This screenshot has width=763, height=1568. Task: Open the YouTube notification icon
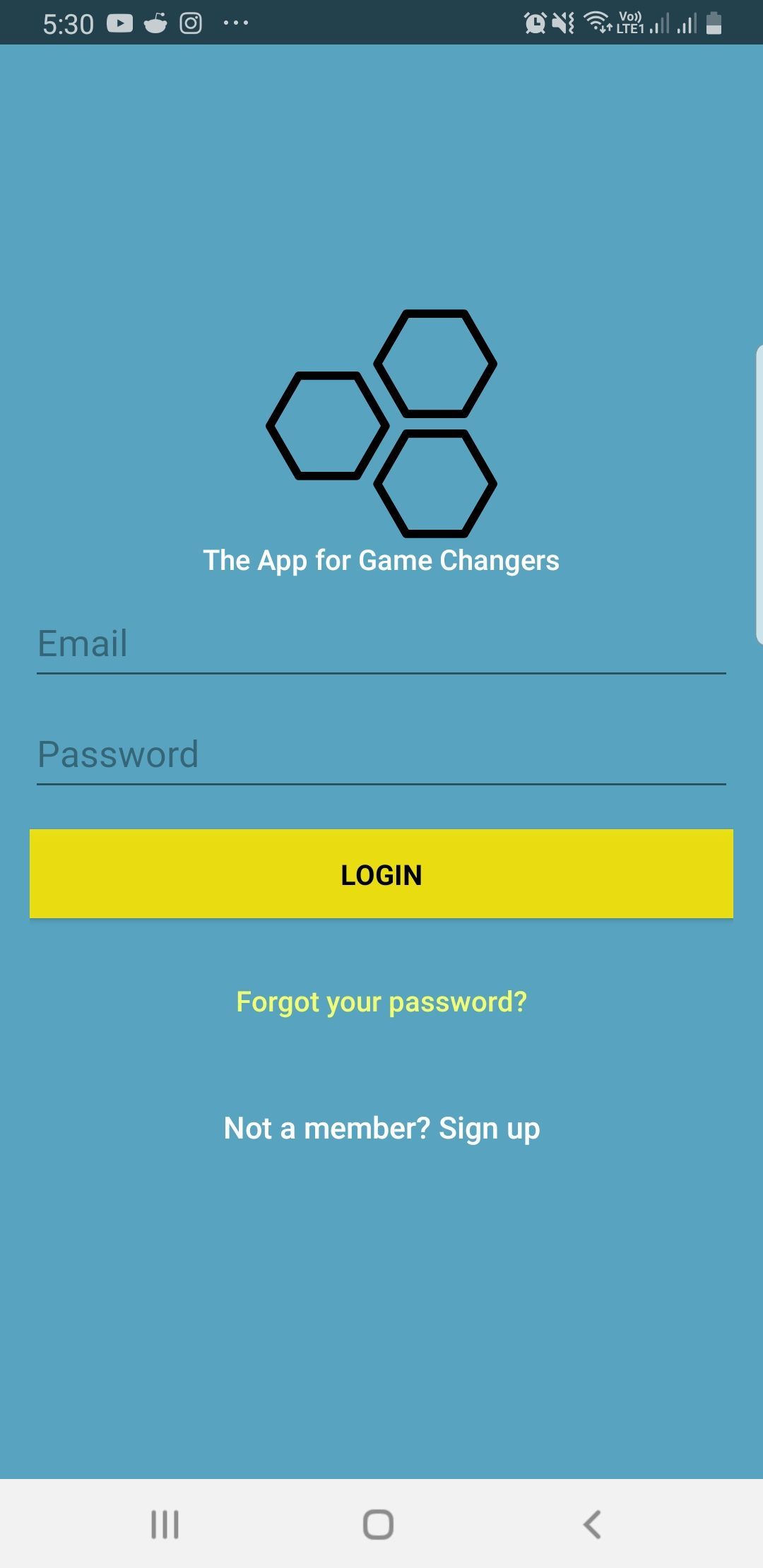(x=120, y=23)
